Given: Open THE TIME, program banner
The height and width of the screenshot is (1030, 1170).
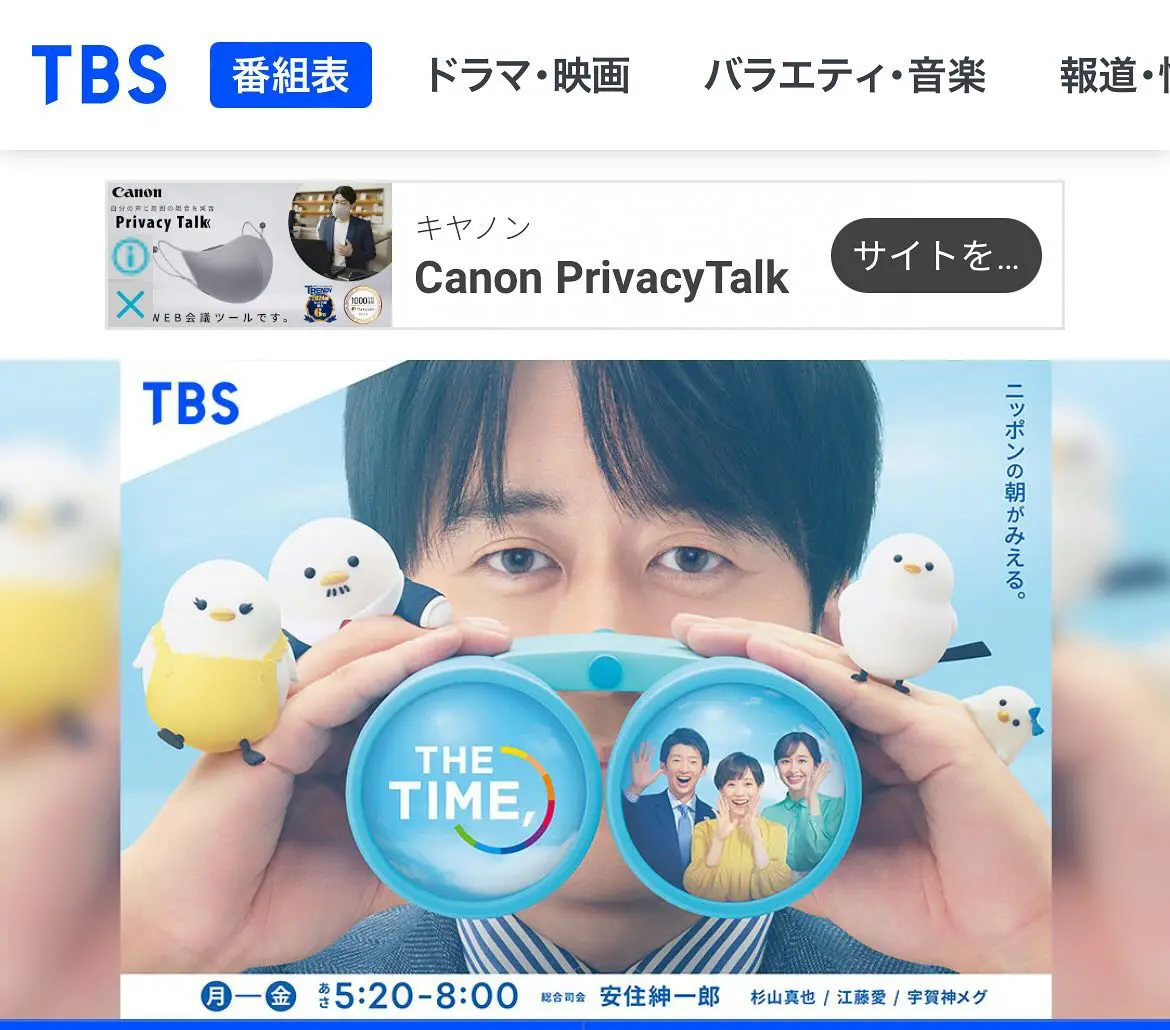Looking at the screenshot, I should point(585,690).
